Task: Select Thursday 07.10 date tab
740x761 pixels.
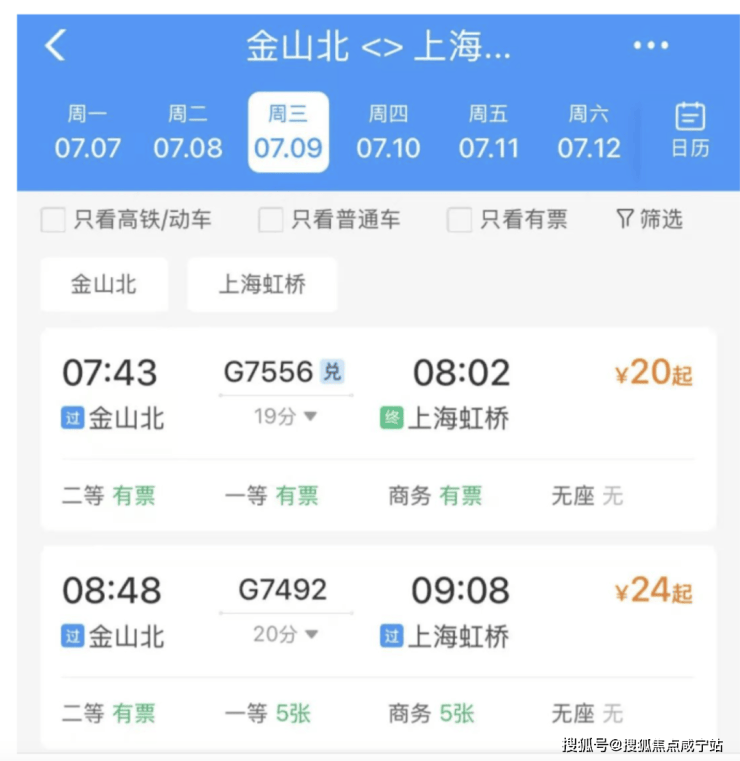Action: pos(388,132)
